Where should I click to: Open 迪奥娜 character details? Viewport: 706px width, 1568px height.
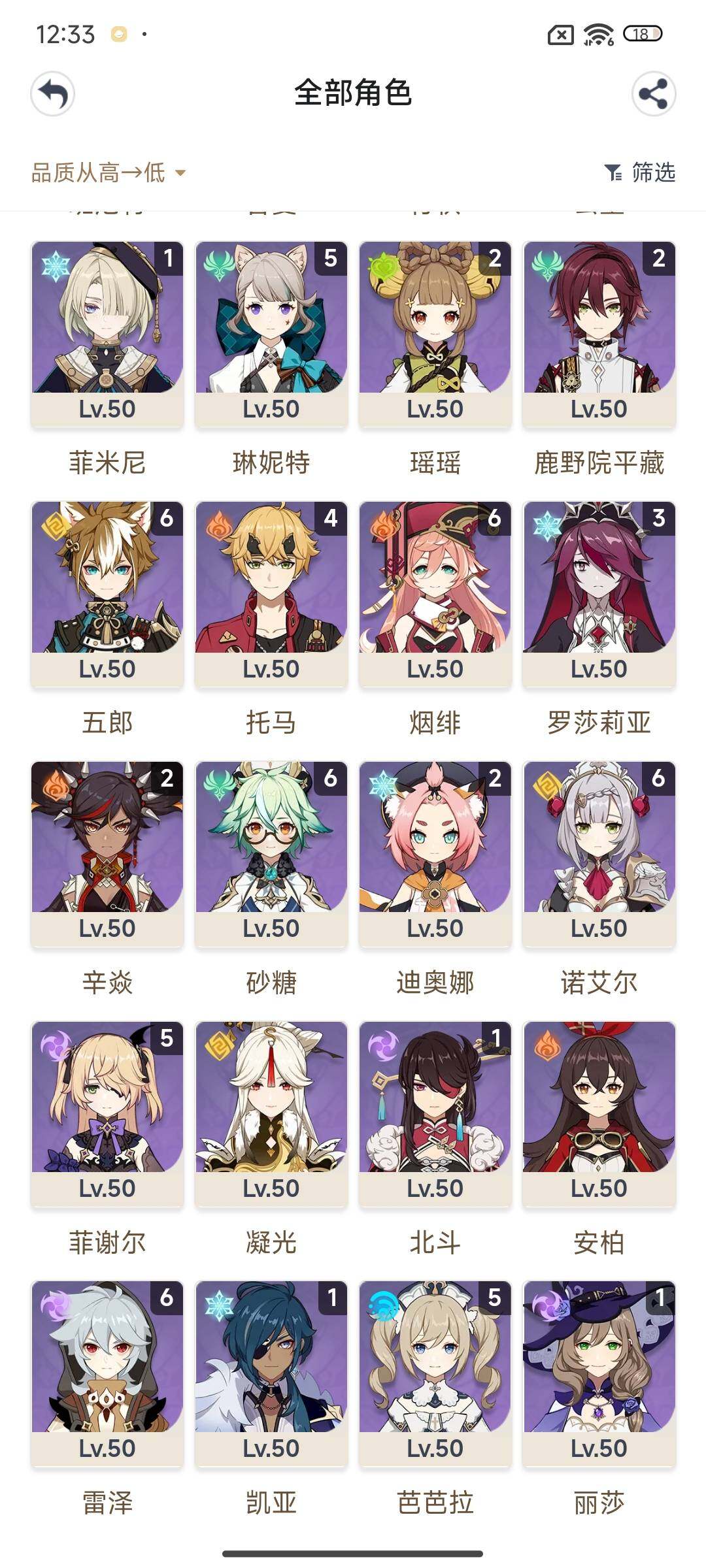pos(435,853)
